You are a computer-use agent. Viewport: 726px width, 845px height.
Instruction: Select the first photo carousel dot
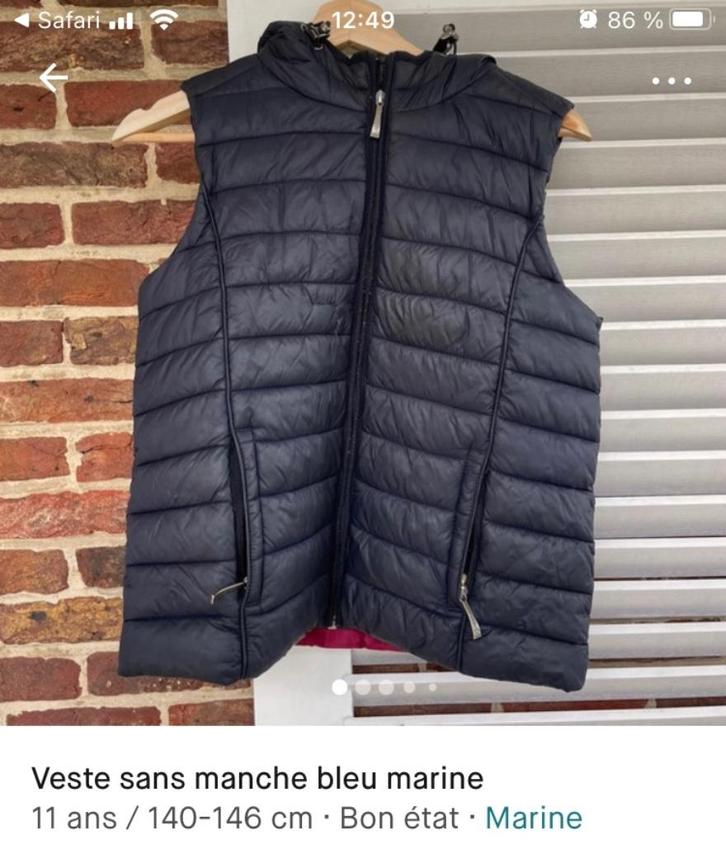point(340,689)
